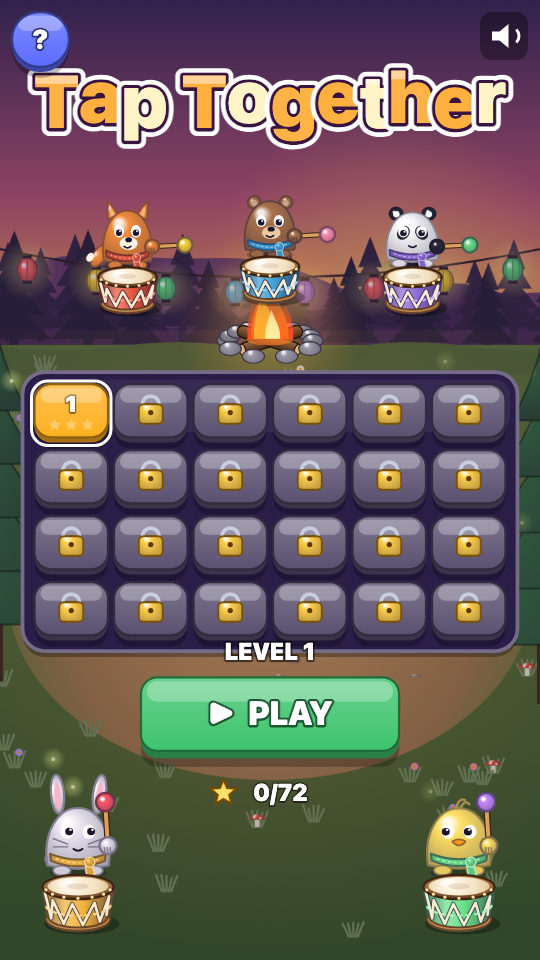
Task: Start the game with PLAY
Action: 270,716
